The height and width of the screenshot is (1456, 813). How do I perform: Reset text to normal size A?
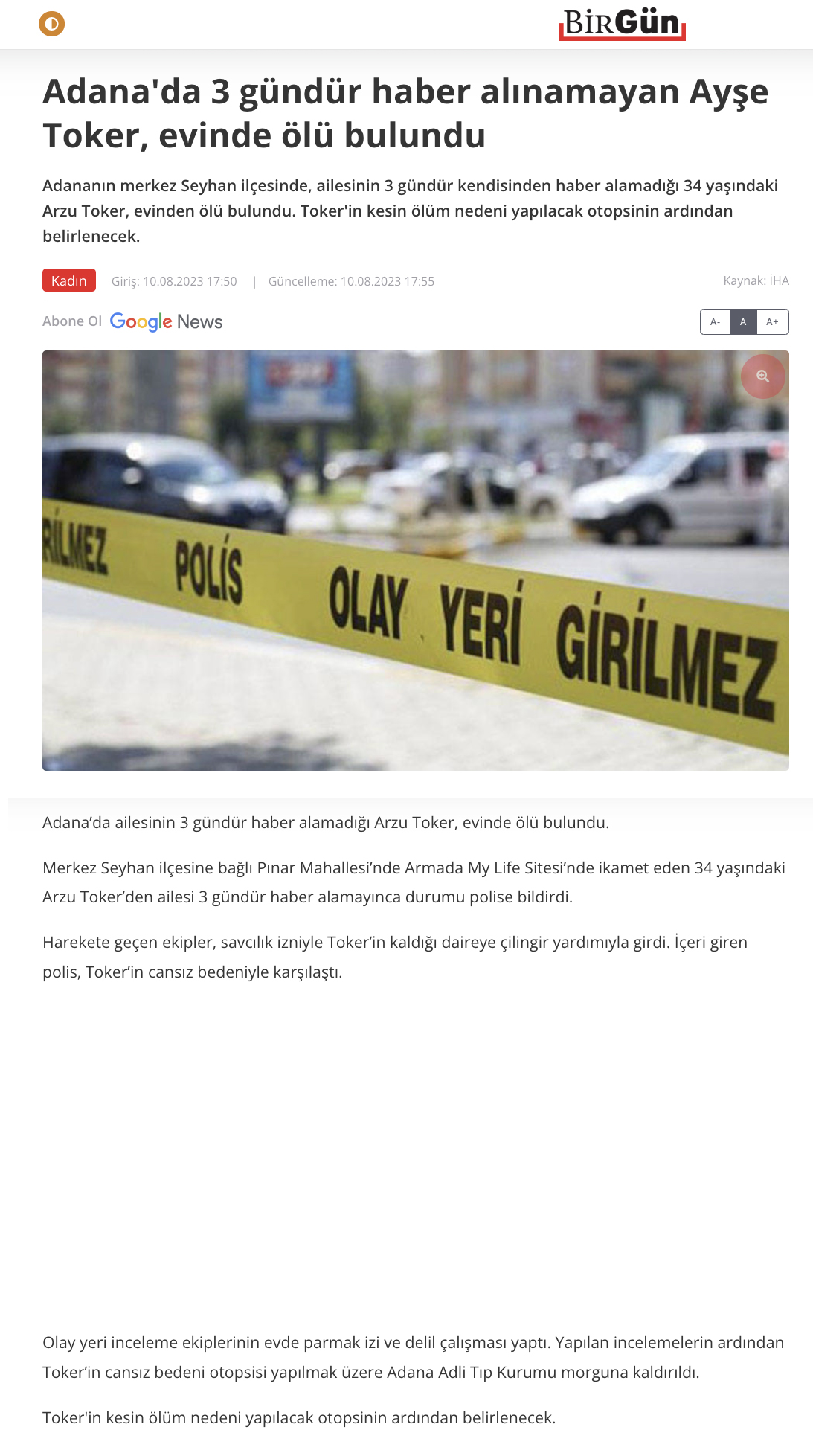tap(743, 321)
